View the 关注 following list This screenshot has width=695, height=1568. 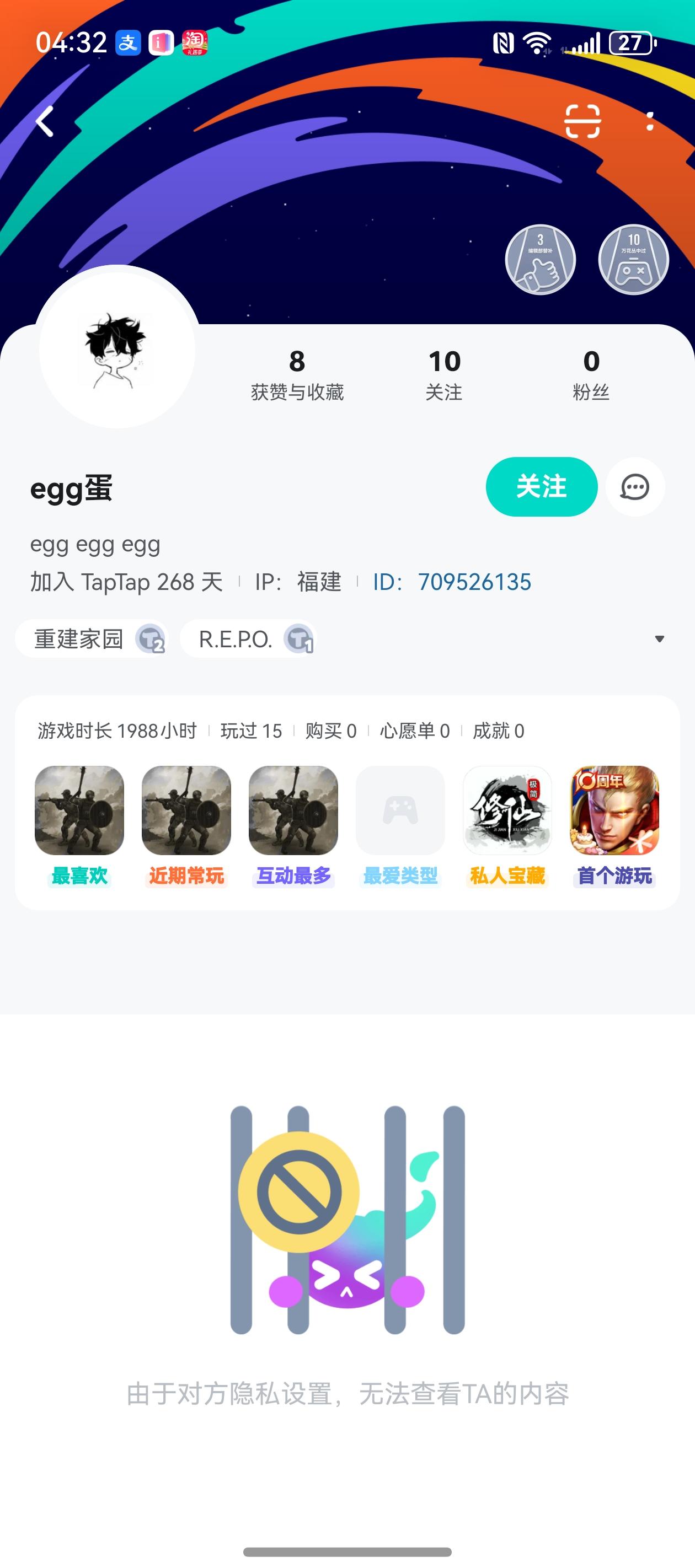coord(444,374)
